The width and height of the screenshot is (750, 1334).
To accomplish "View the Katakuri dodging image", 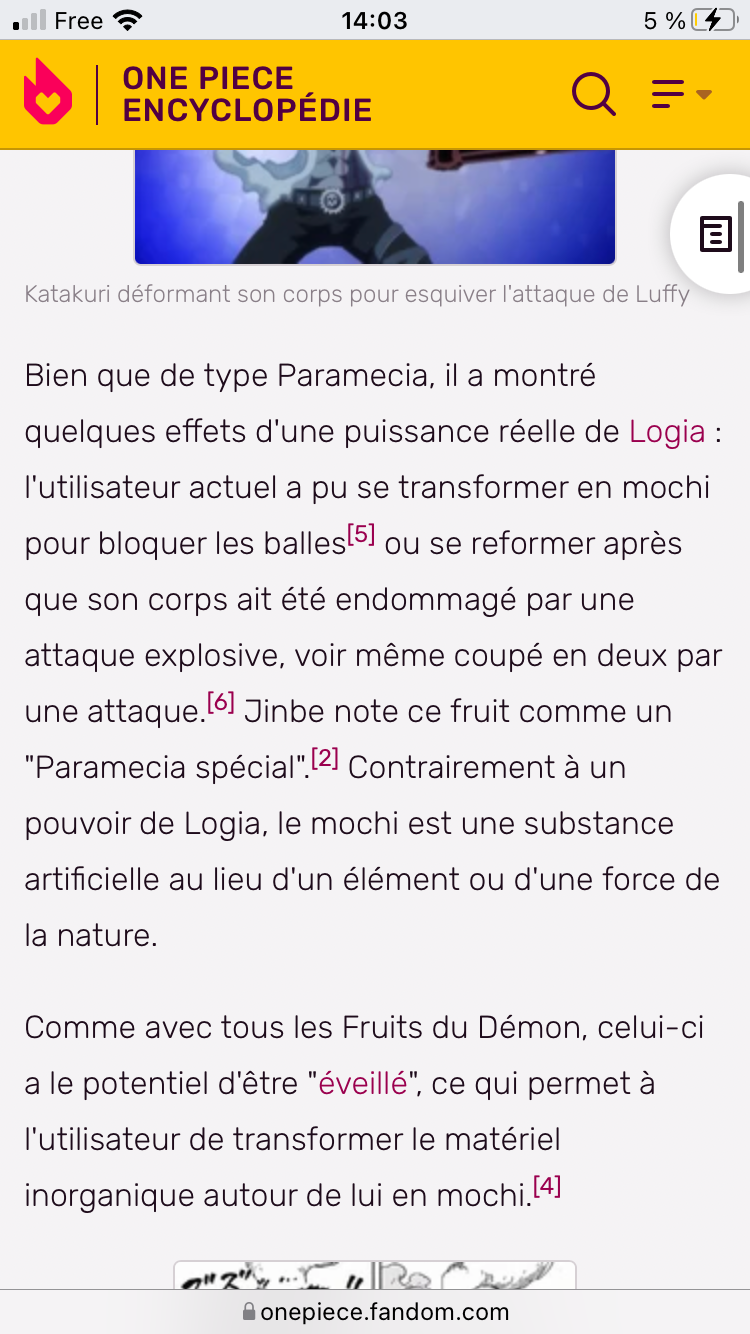I will [x=375, y=206].
